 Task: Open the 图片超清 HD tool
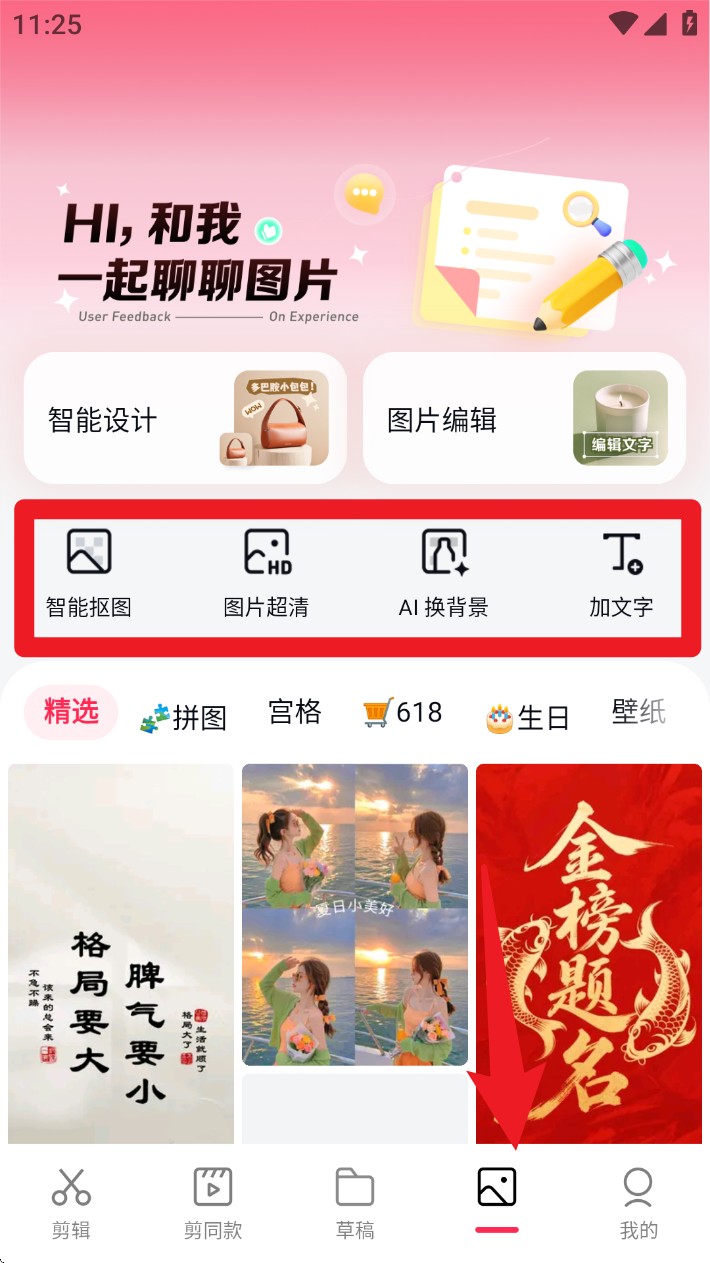(x=266, y=574)
